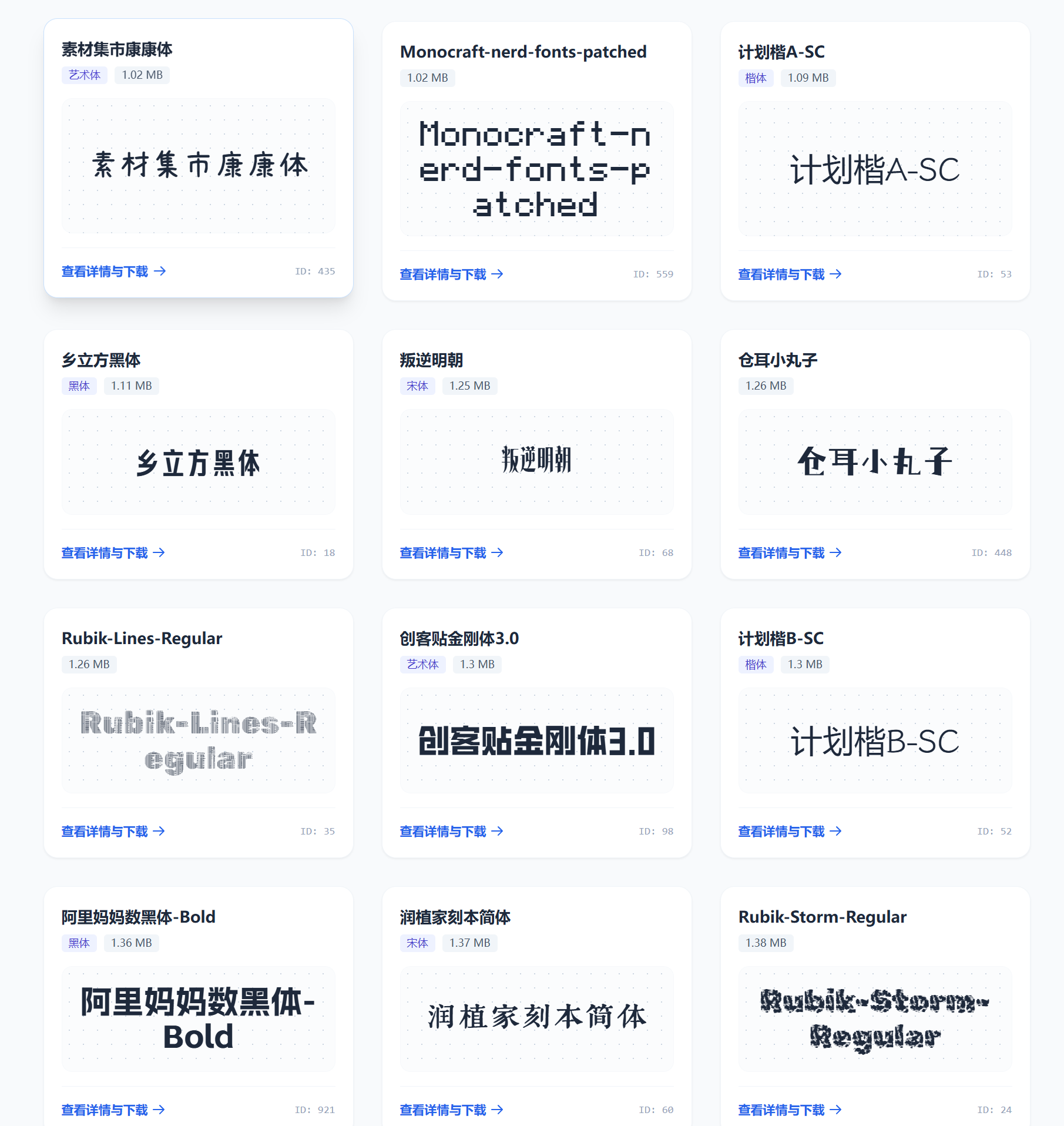Tap 查看详情与下载 under 乡立方黑体

point(113,553)
